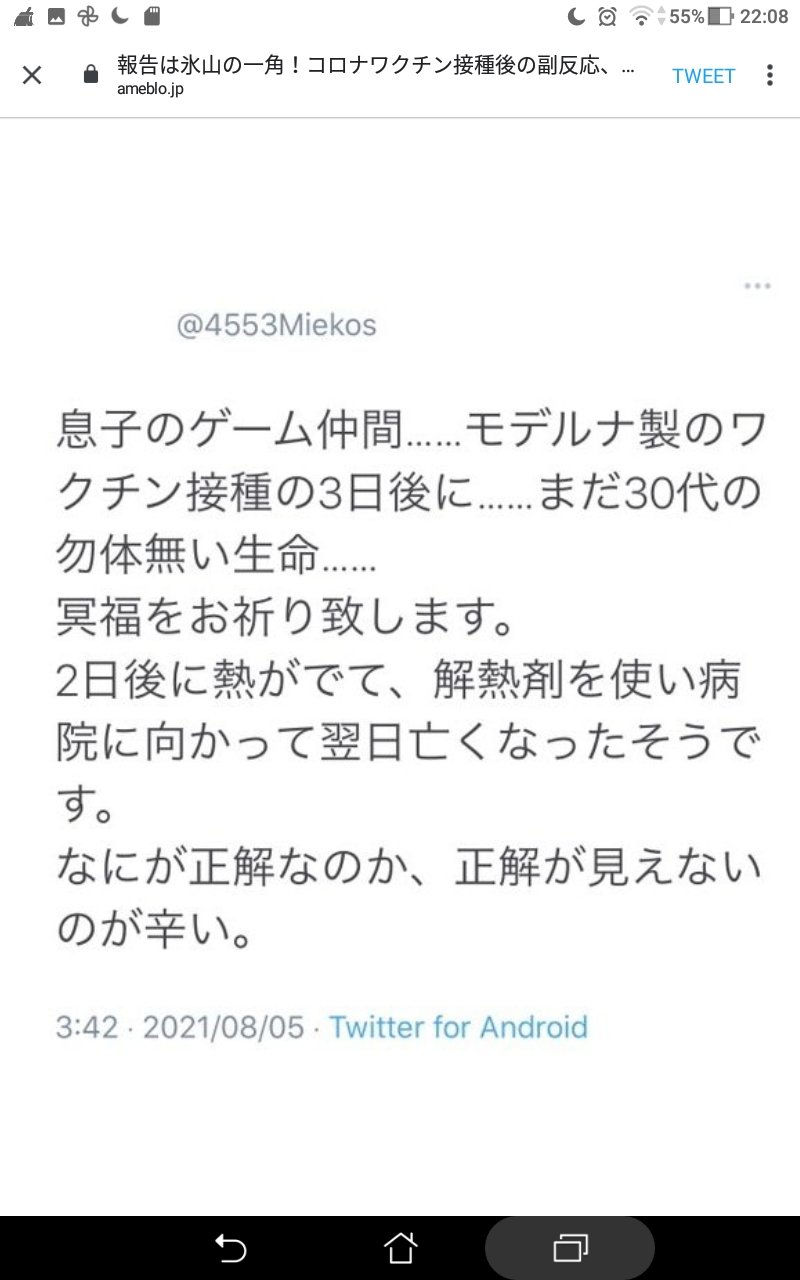Open the embedded tweet screenshot image
This screenshot has width=800, height=1280.
pos(400,660)
